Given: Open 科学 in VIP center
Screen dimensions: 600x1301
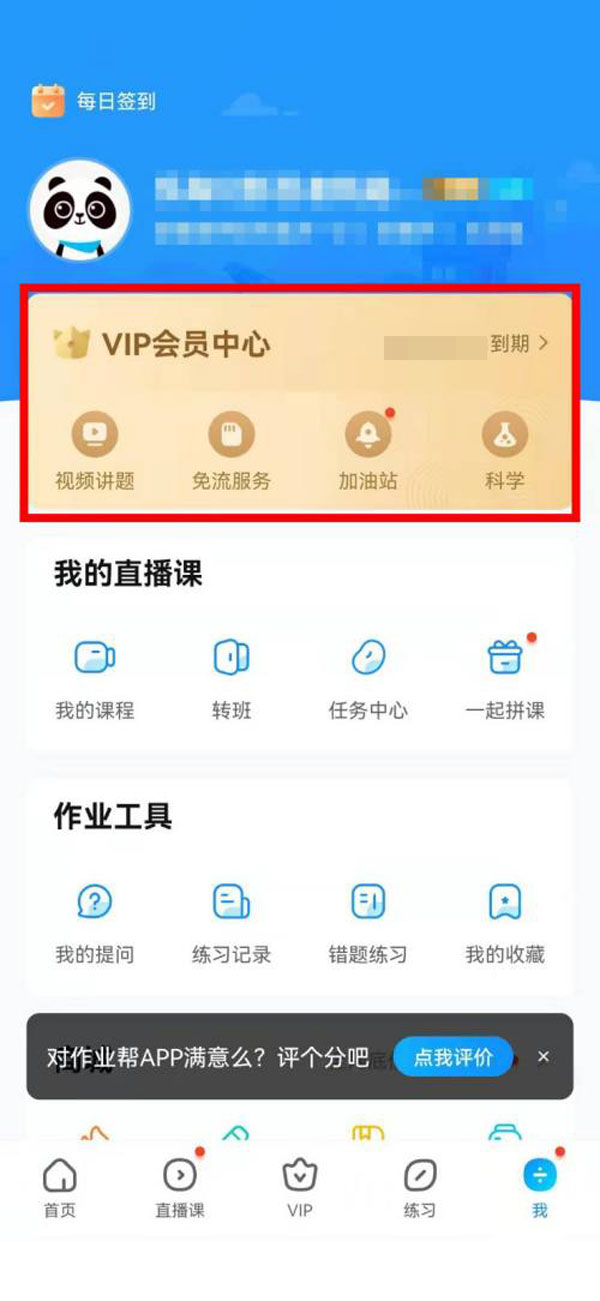Looking at the screenshot, I should pos(504,452).
